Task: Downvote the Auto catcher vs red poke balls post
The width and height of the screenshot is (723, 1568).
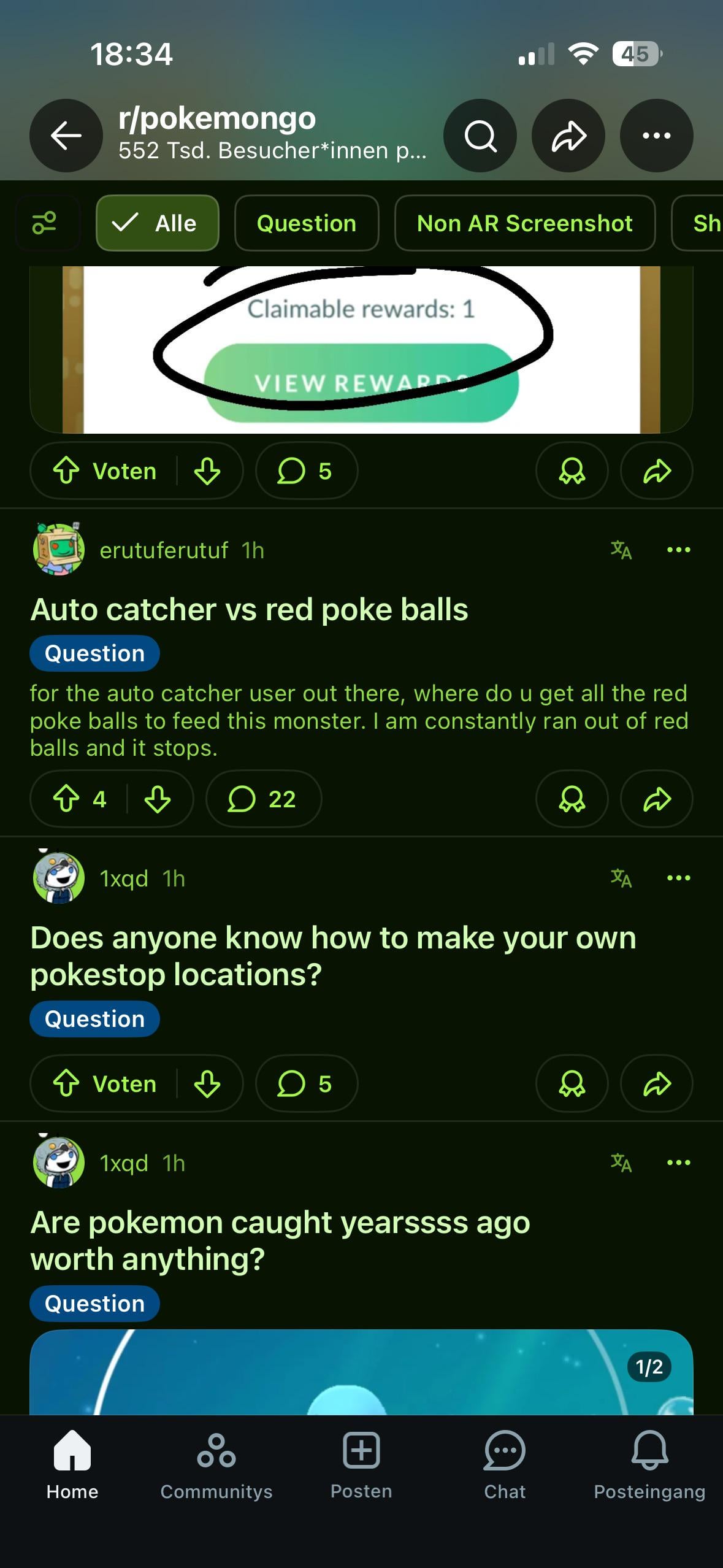Action: pos(158,799)
